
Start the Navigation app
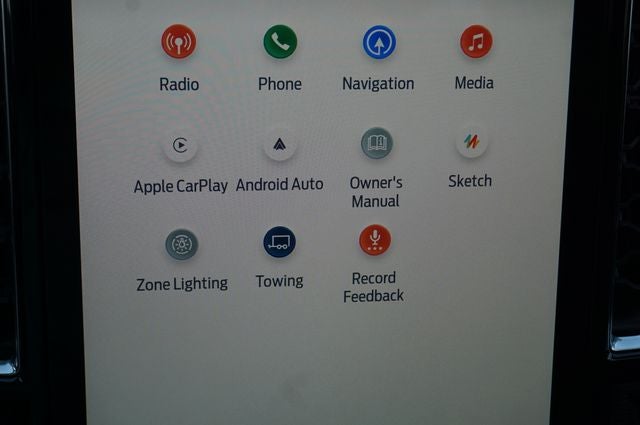point(379,42)
